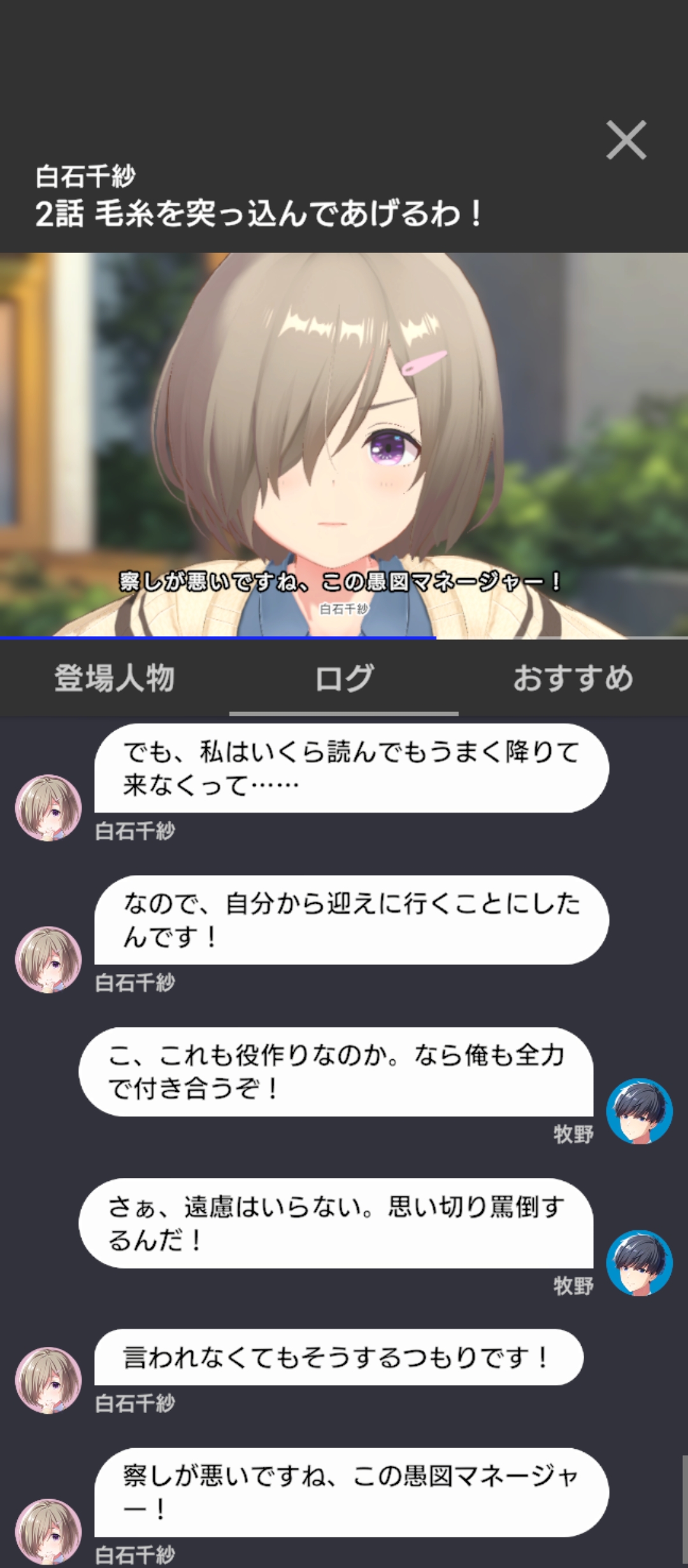Select the ログ tab

coord(344,678)
